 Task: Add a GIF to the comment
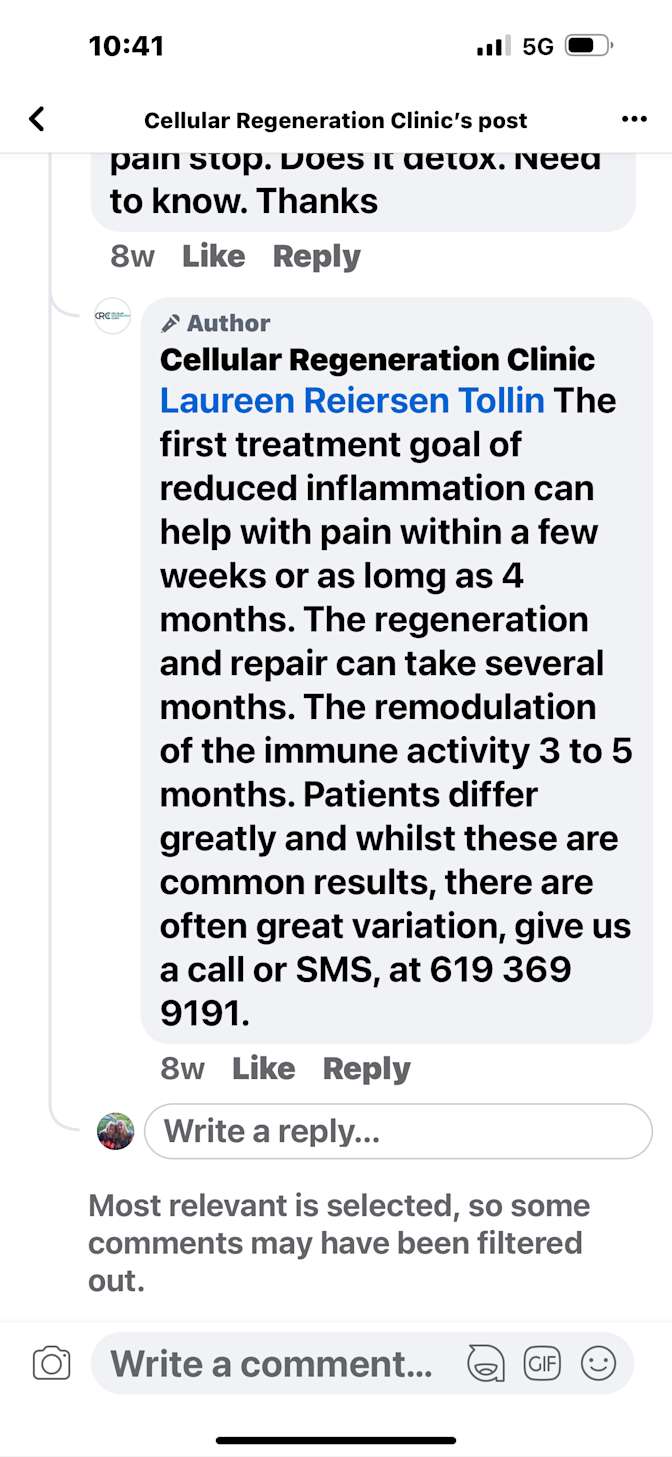pos(542,1363)
